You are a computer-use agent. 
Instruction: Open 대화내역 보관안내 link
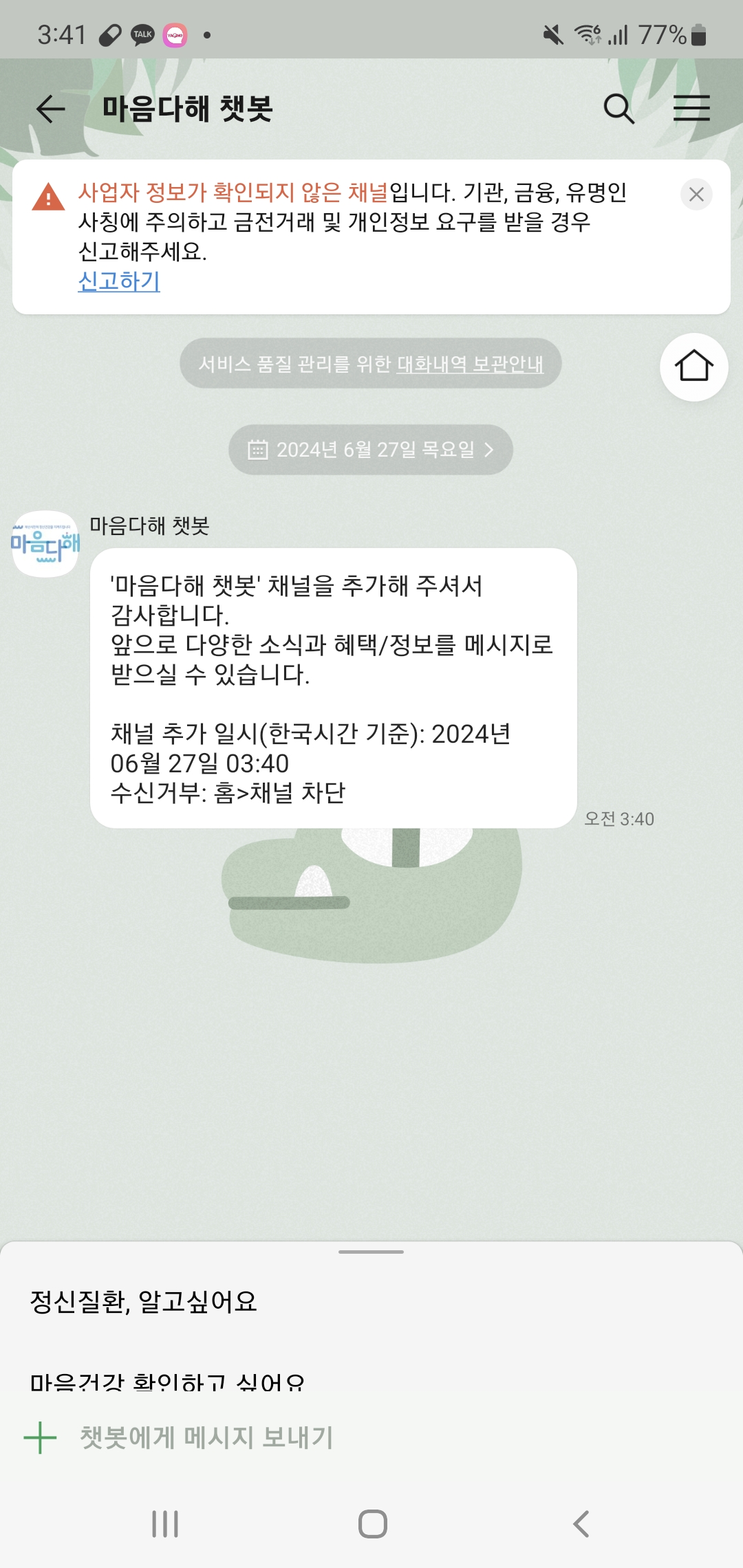[x=470, y=364]
